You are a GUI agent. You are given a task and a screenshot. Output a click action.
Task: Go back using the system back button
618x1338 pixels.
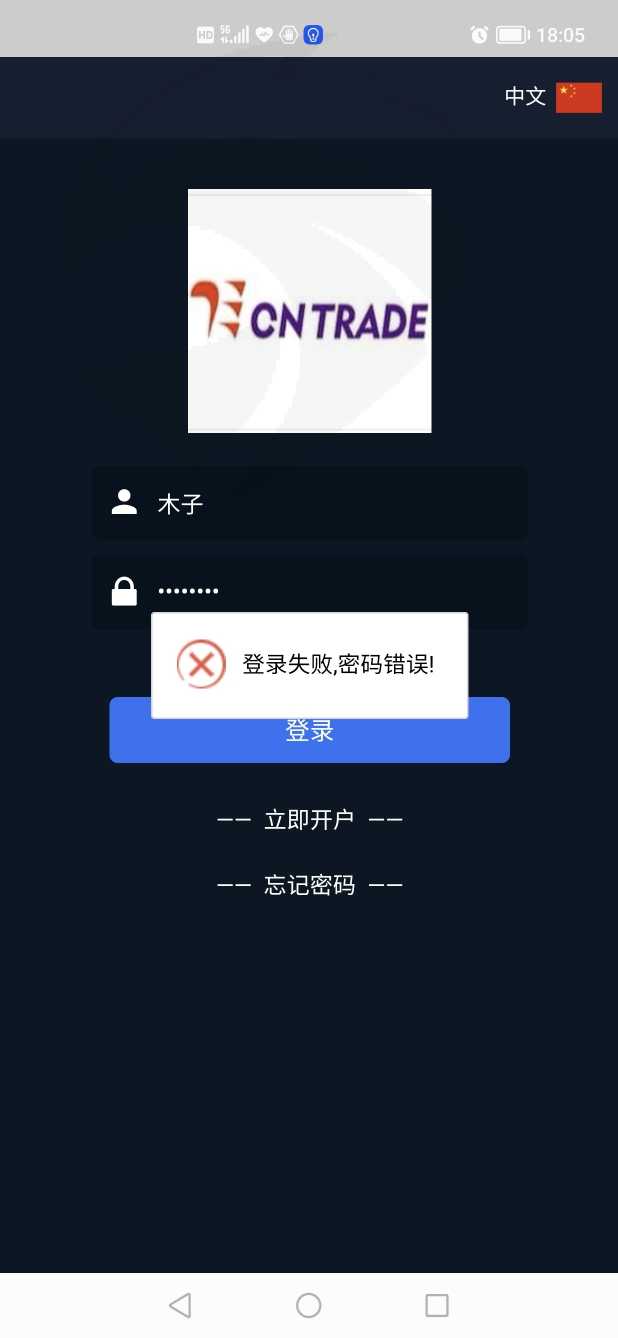(x=180, y=1305)
